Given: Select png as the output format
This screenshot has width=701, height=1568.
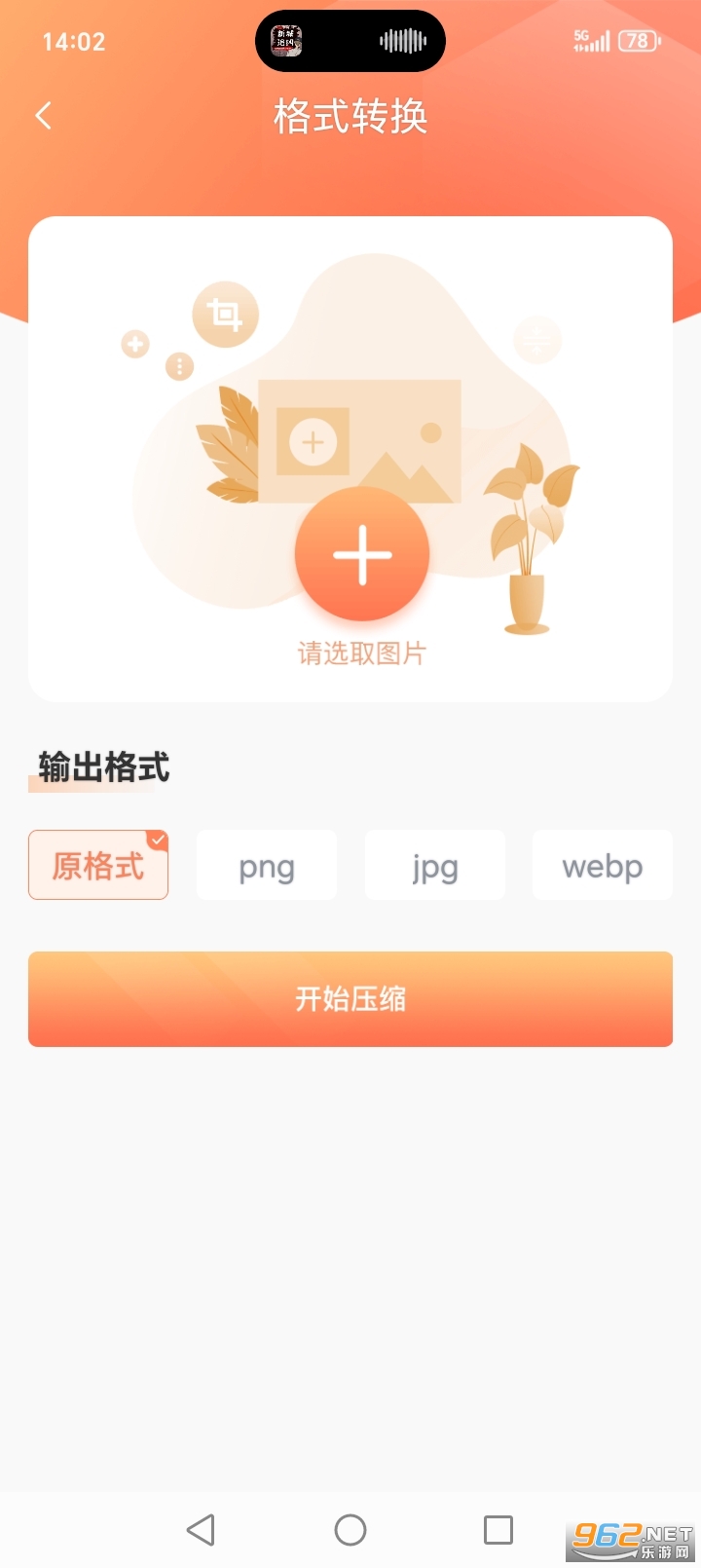Looking at the screenshot, I should tap(266, 865).
